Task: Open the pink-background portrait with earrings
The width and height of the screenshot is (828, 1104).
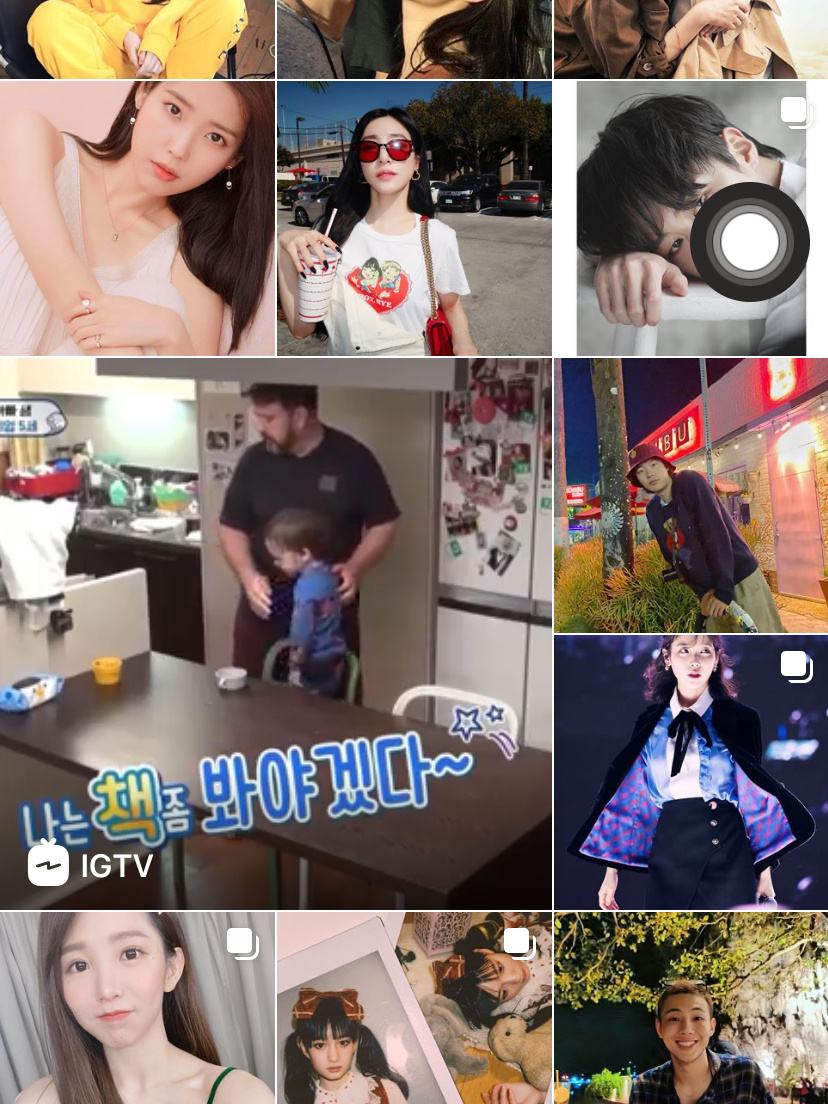Action: (x=137, y=218)
